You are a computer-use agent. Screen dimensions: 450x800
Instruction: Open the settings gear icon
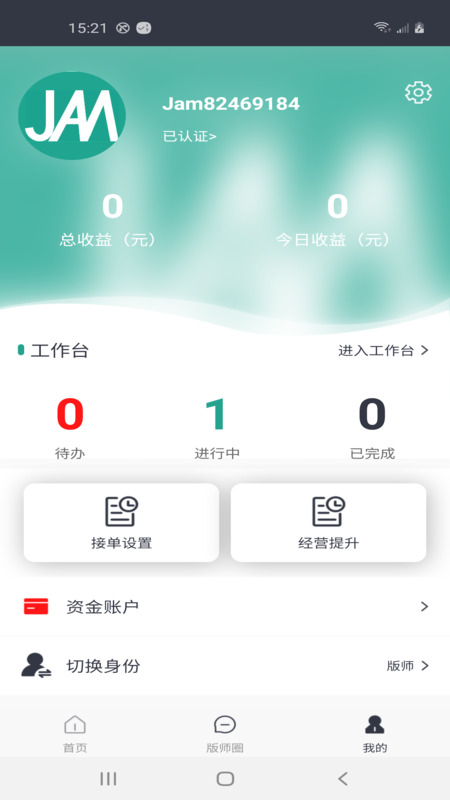tap(418, 92)
